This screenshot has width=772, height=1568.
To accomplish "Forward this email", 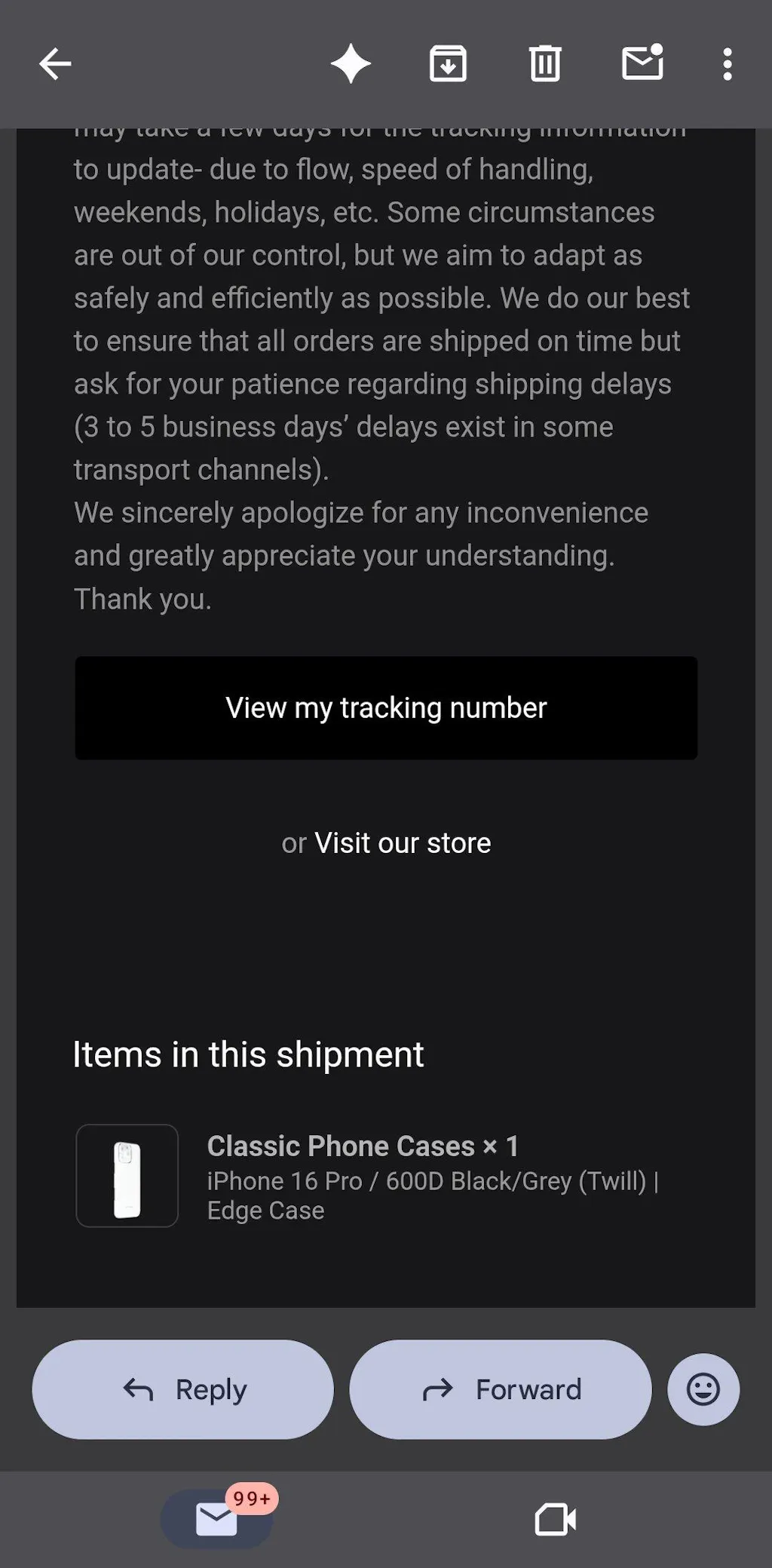I will (501, 1389).
